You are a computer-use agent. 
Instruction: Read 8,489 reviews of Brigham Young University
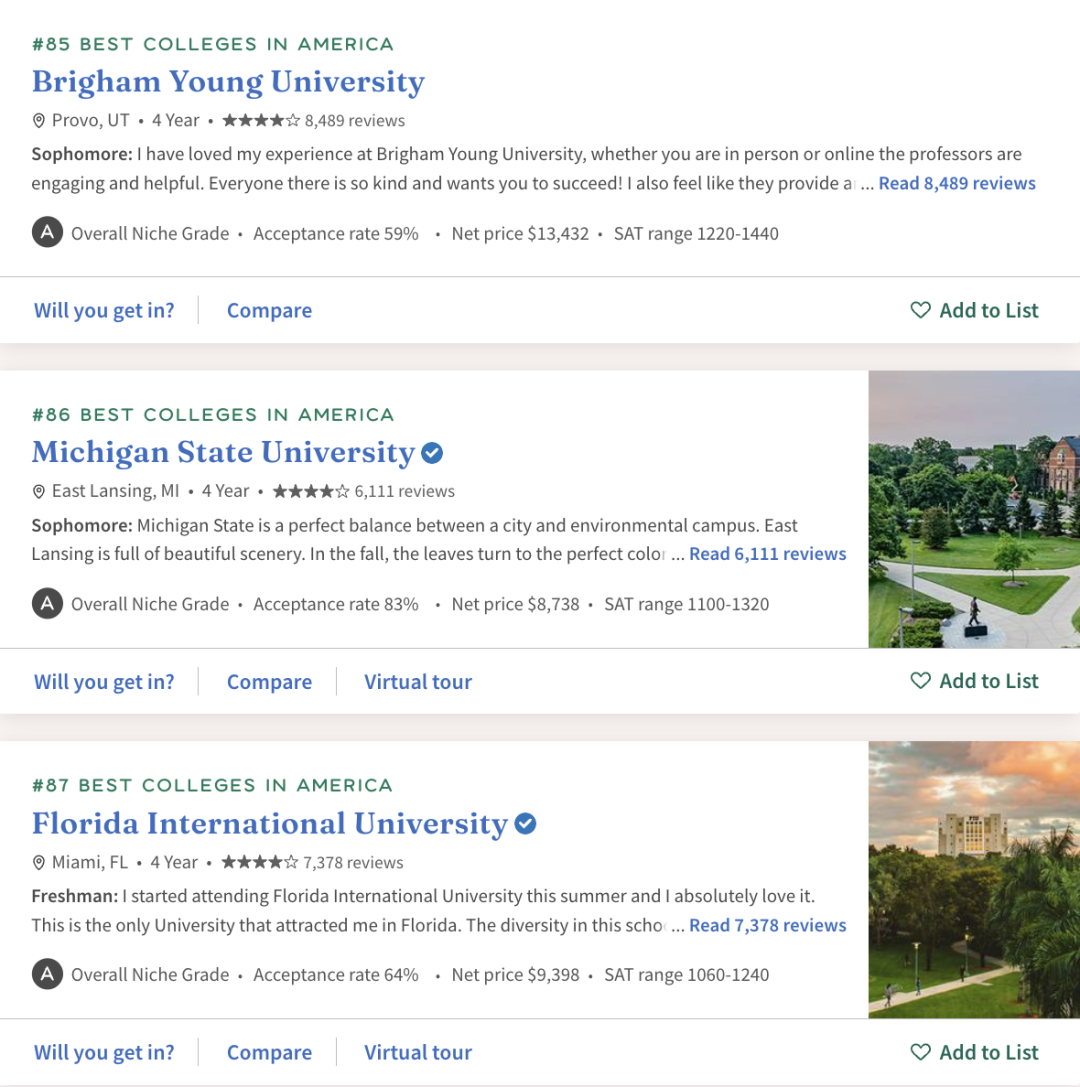tap(957, 183)
